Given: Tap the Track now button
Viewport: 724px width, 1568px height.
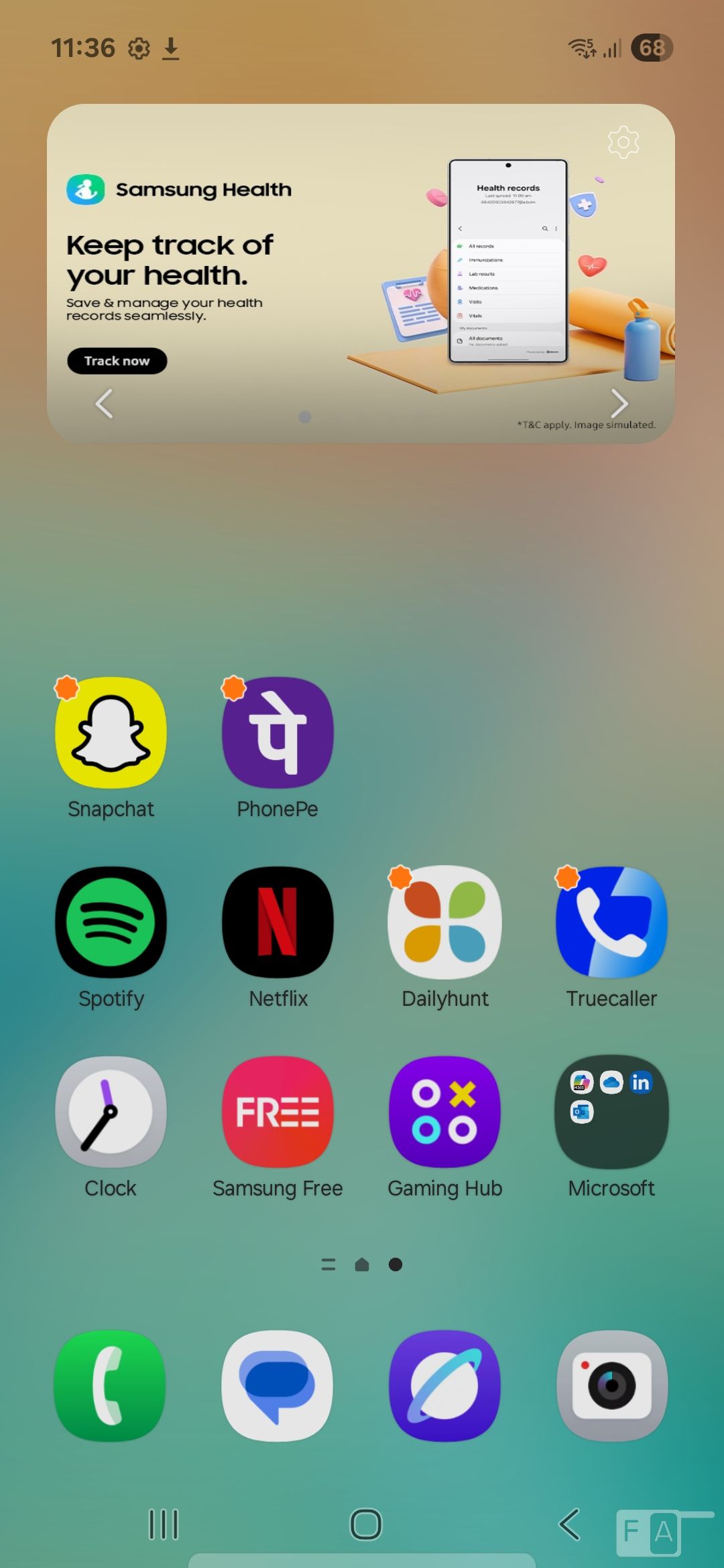Looking at the screenshot, I should (x=117, y=361).
